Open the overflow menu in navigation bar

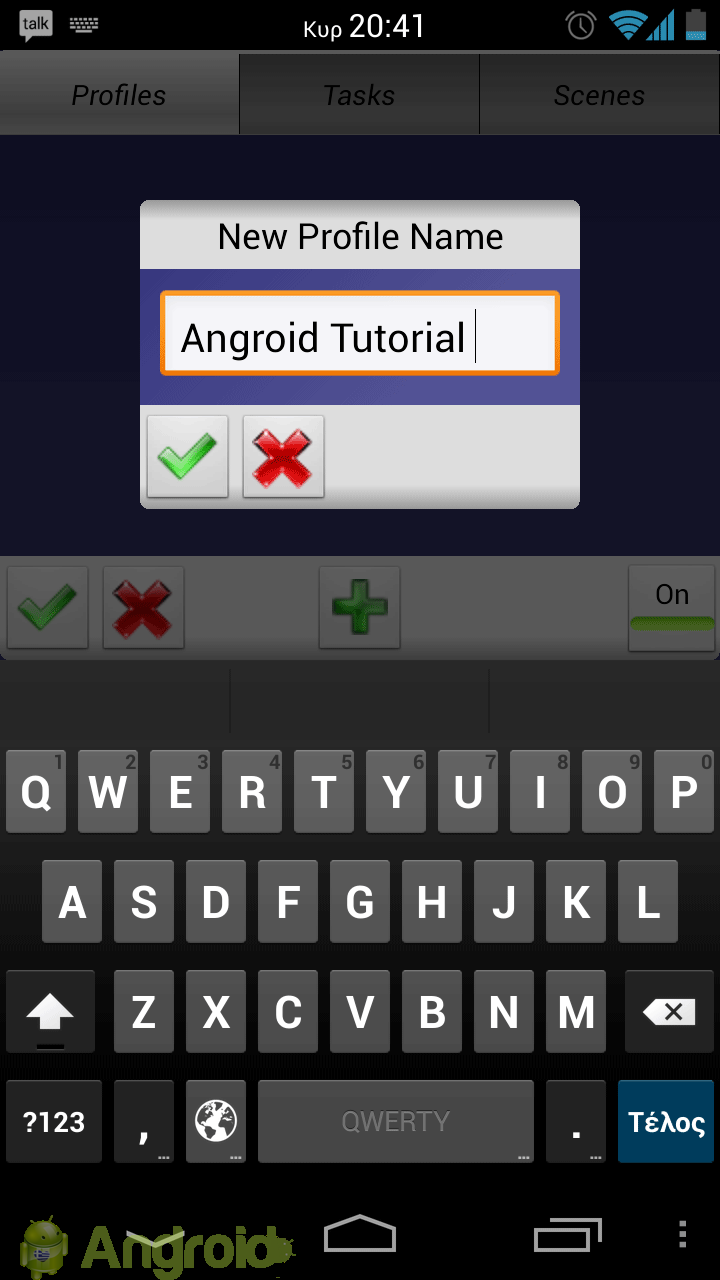[x=683, y=1235]
